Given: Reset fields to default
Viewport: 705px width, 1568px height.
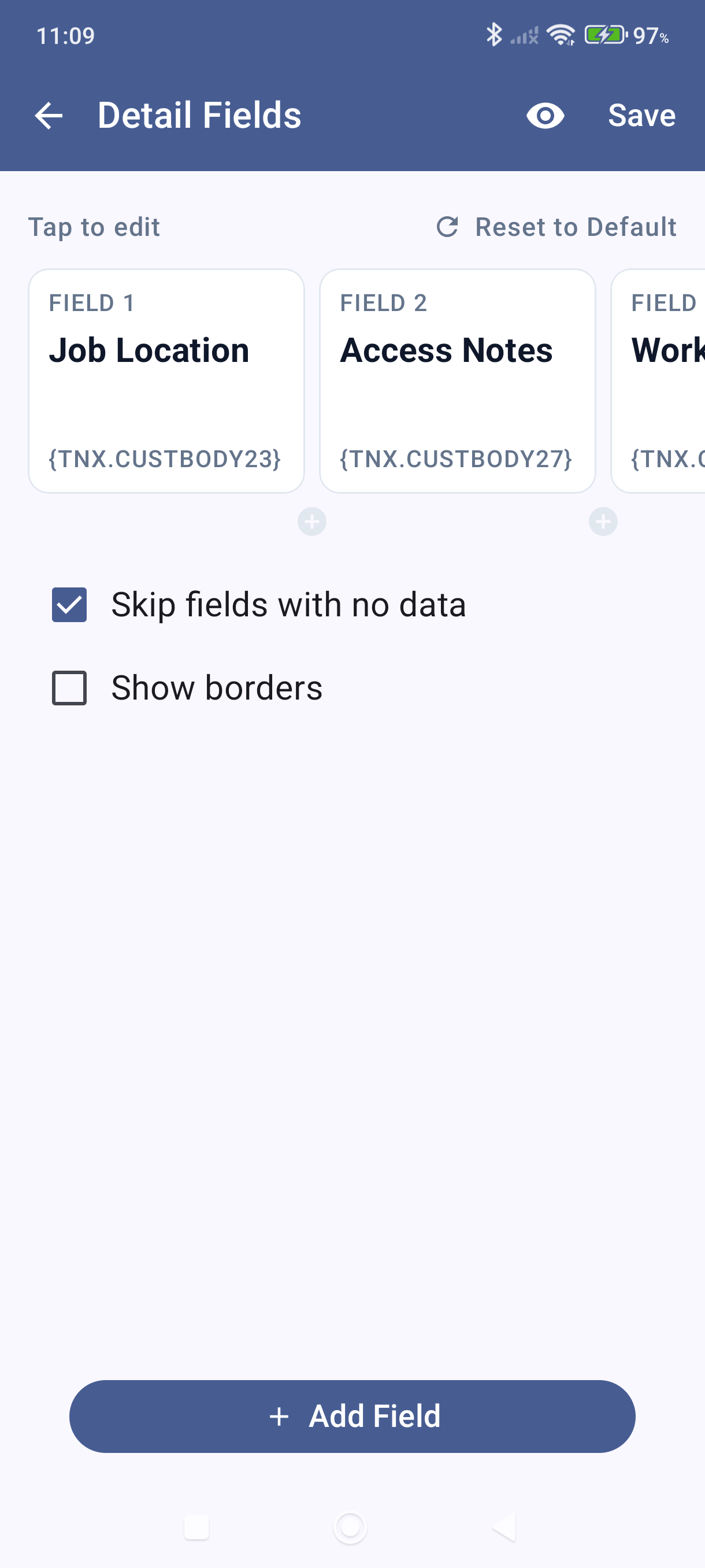Looking at the screenshot, I should tap(556, 227).
